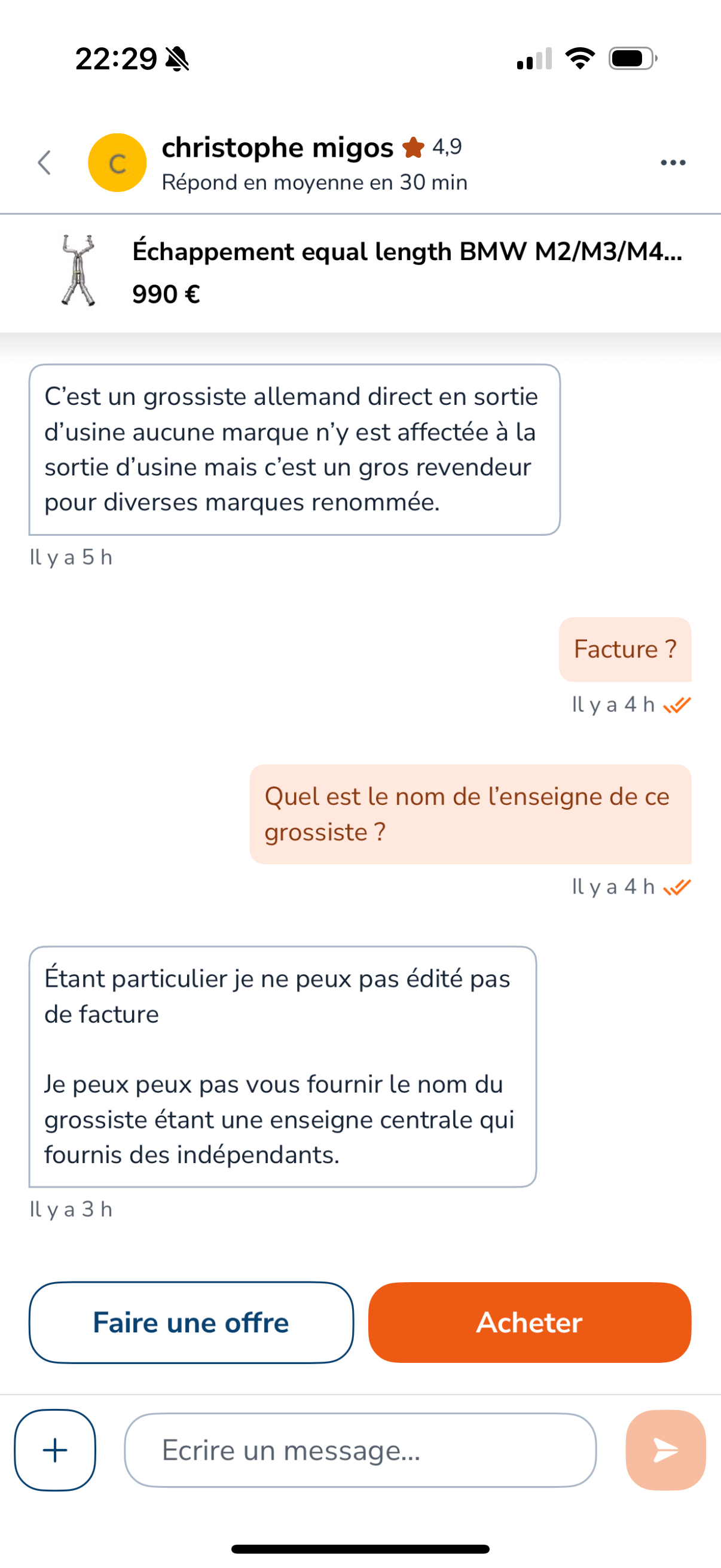Focus the Ecrire un message field

[x=360, y=1450]
